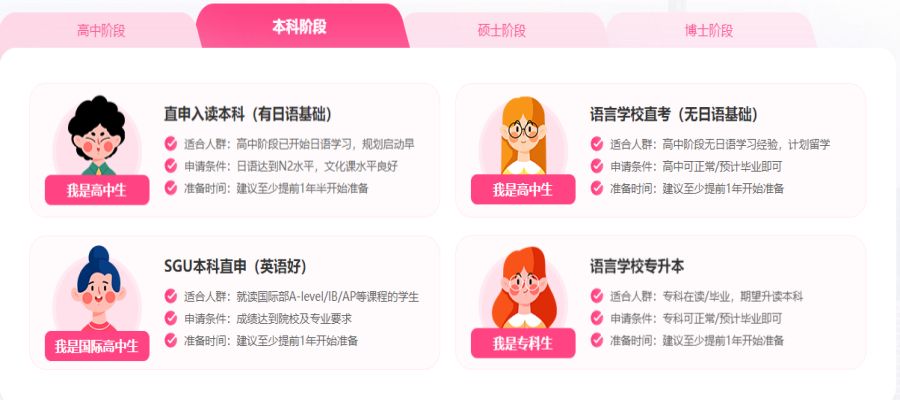900x400 pixels.
Task: Open the 博士阶段 tab
Action: coord(707,30)
